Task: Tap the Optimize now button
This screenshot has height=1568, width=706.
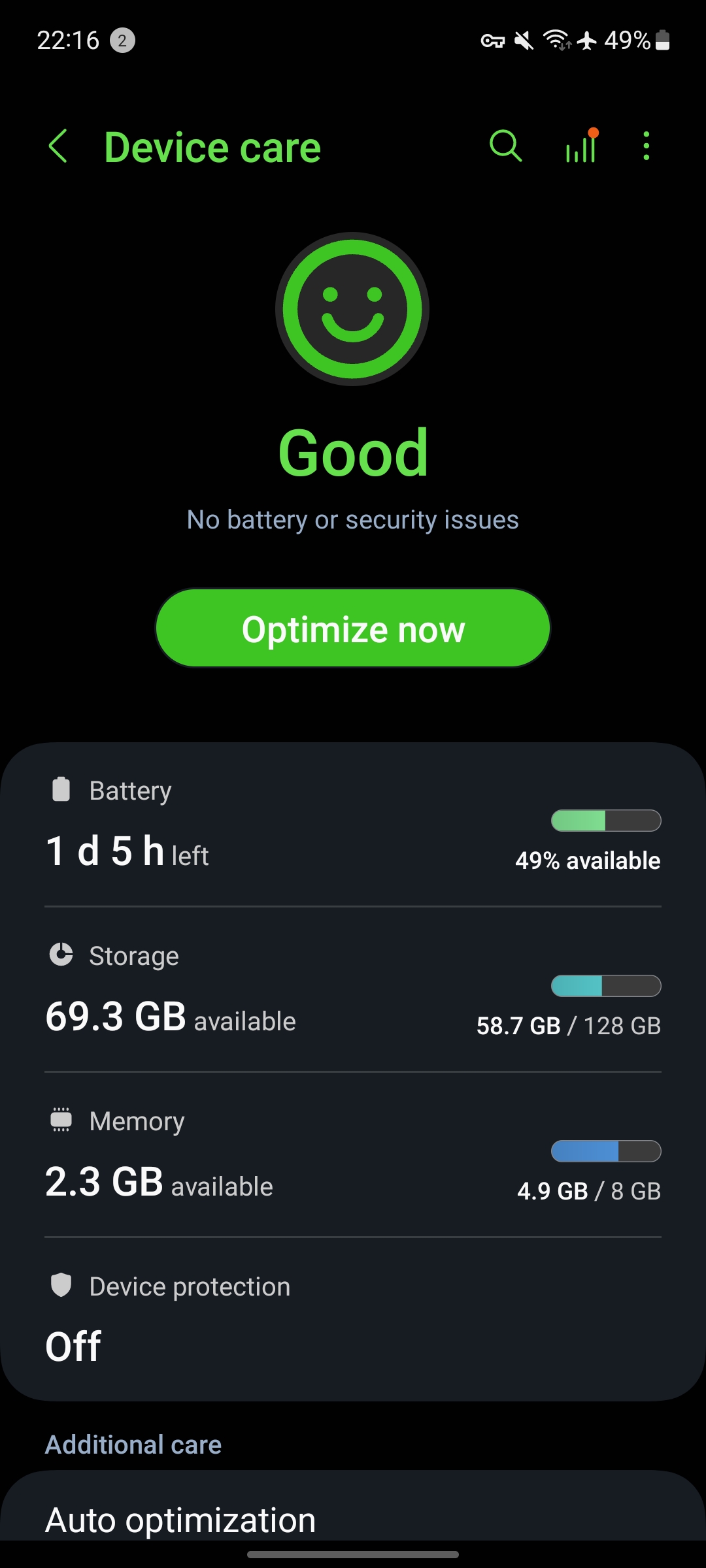Action: [353, 629]
